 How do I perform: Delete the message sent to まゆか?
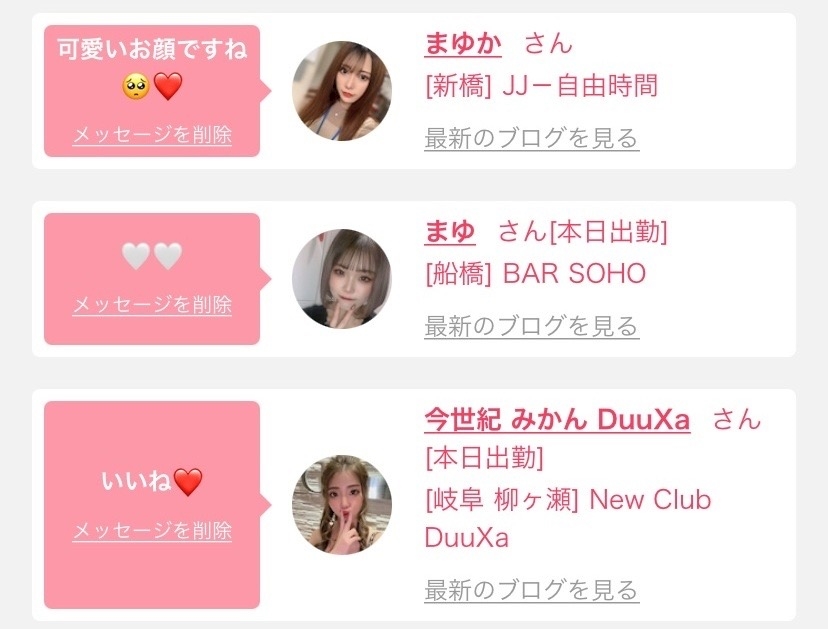152,135
